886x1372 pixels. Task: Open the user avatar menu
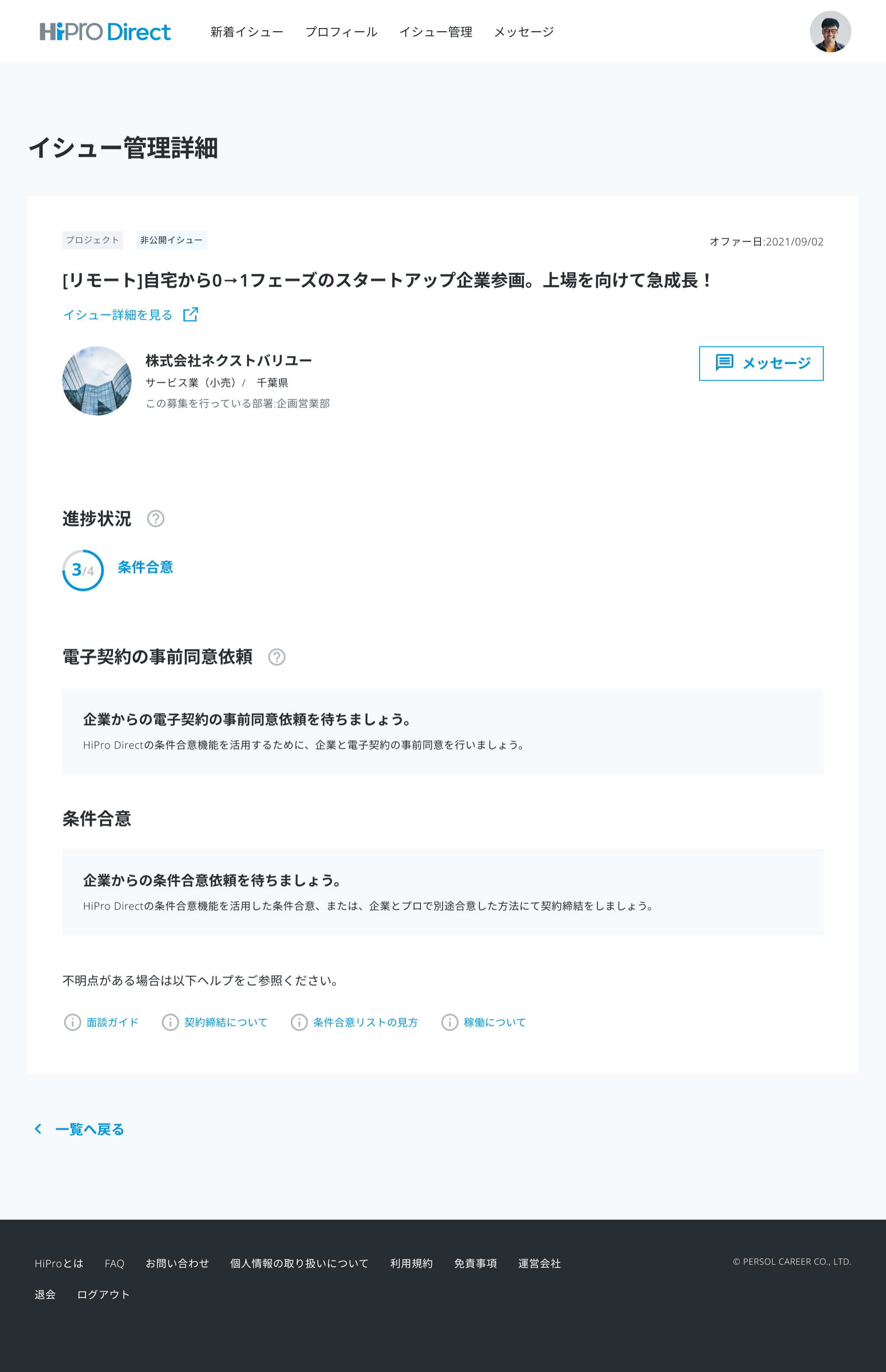click(830, 32)
